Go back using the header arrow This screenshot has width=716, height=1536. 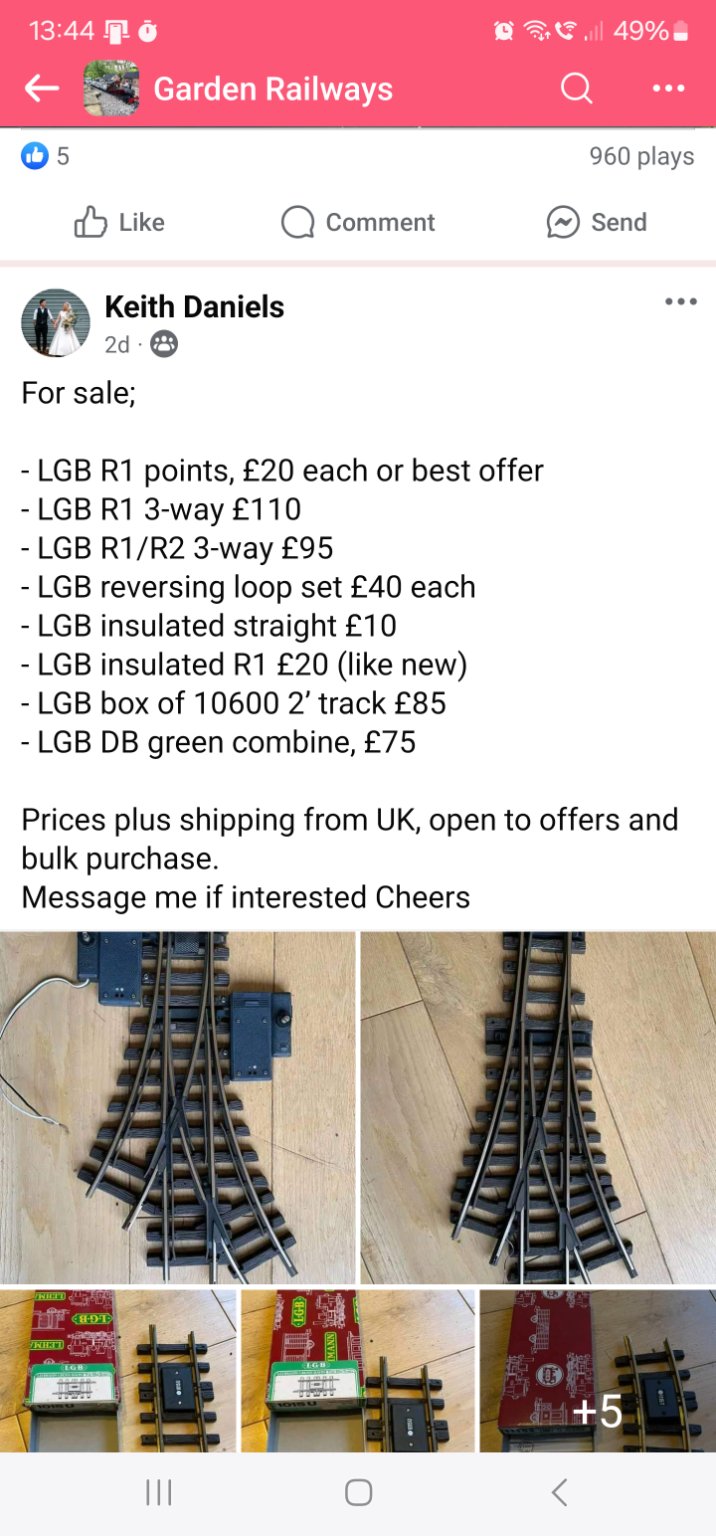(x=42, y=89)
